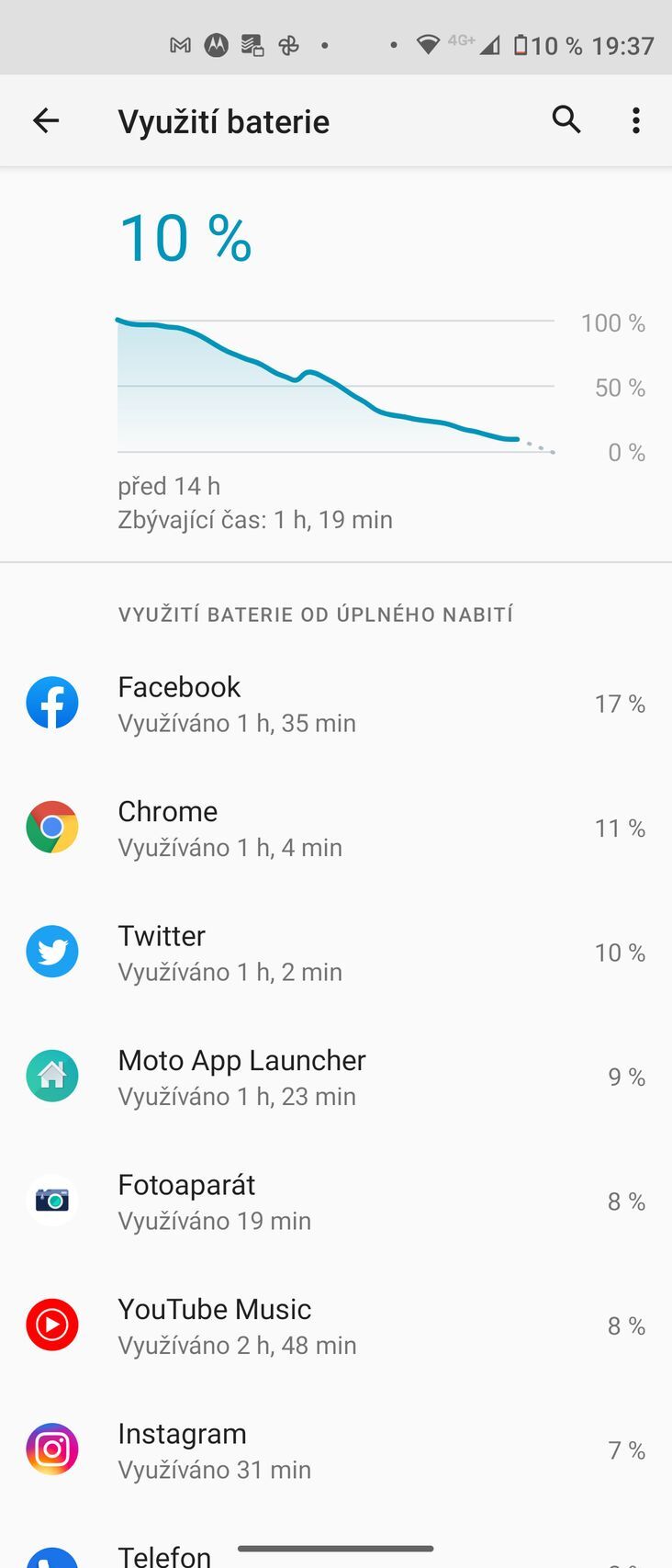Select the Chrome app icon
Viewport: 672px width, 1568px height.
52,826
